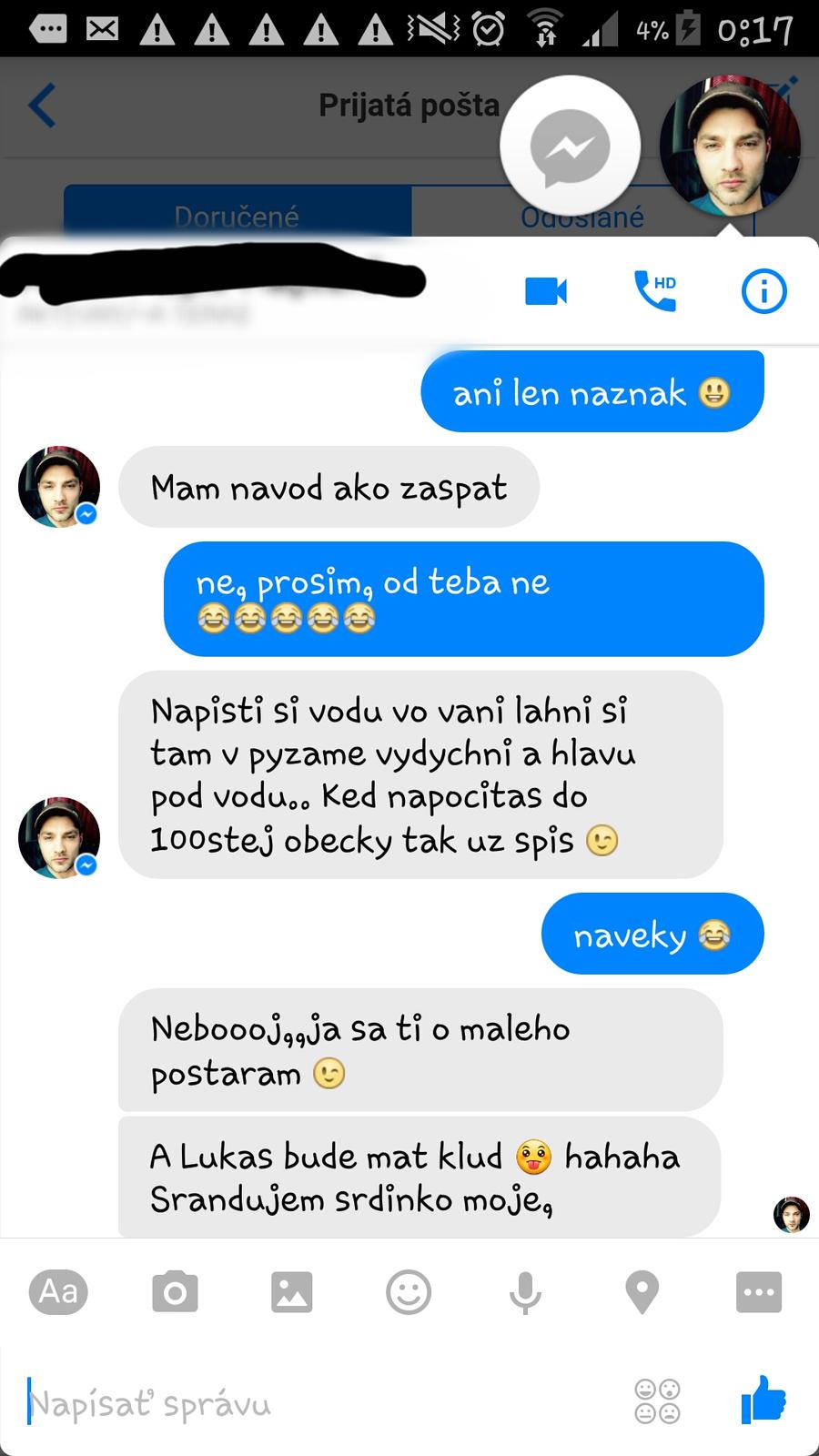Start a video call

tap(546, 291)
